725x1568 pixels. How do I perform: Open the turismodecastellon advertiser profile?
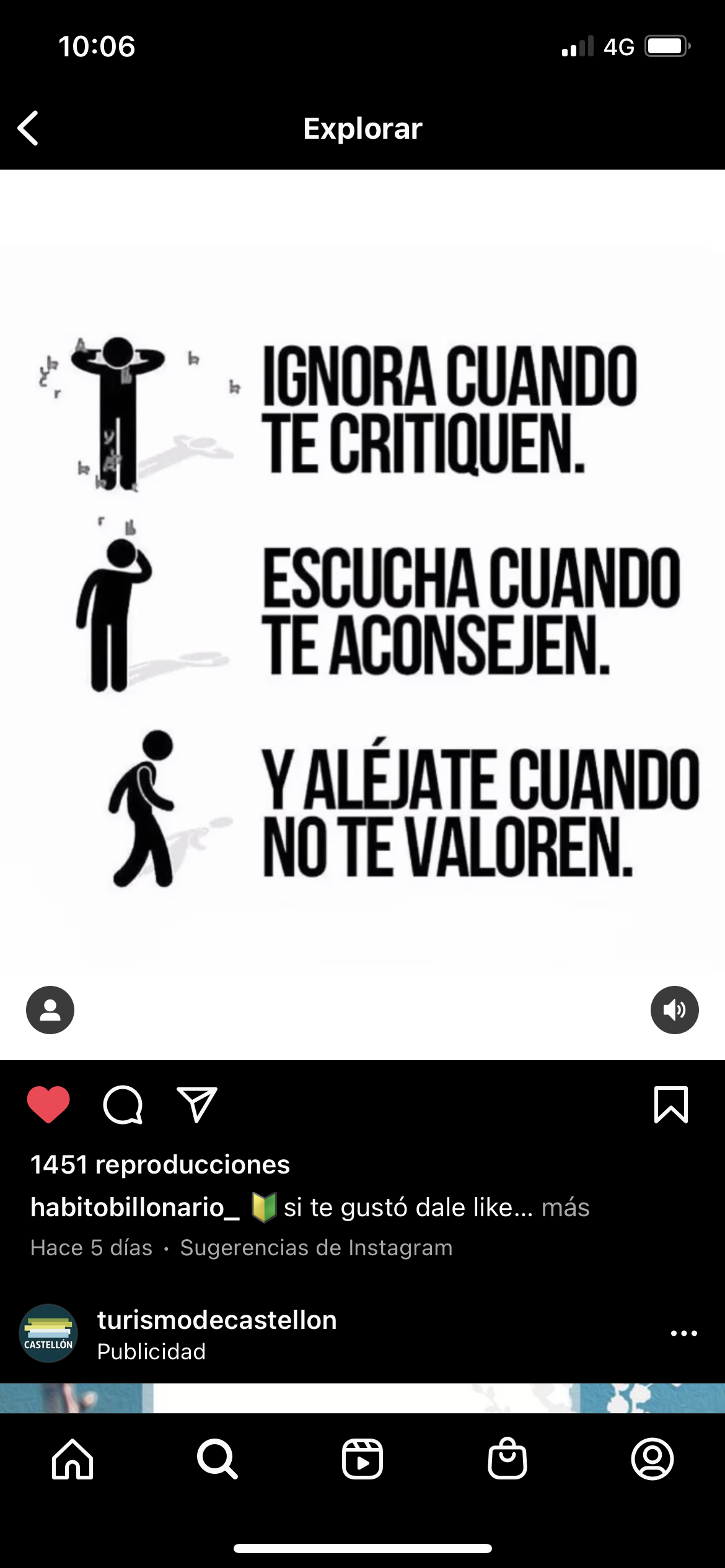coord(217,1320)
